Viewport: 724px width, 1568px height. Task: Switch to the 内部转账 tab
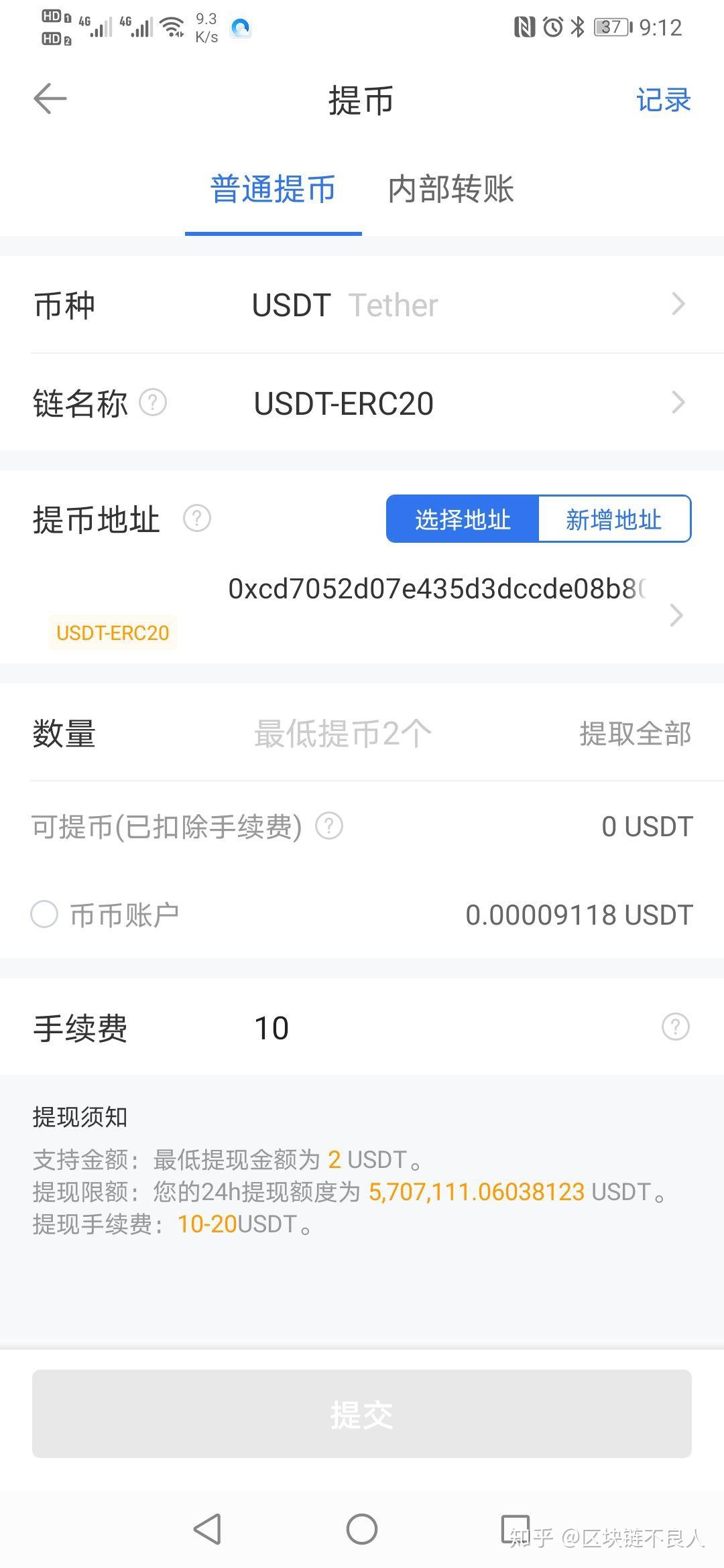pos(450,189)
